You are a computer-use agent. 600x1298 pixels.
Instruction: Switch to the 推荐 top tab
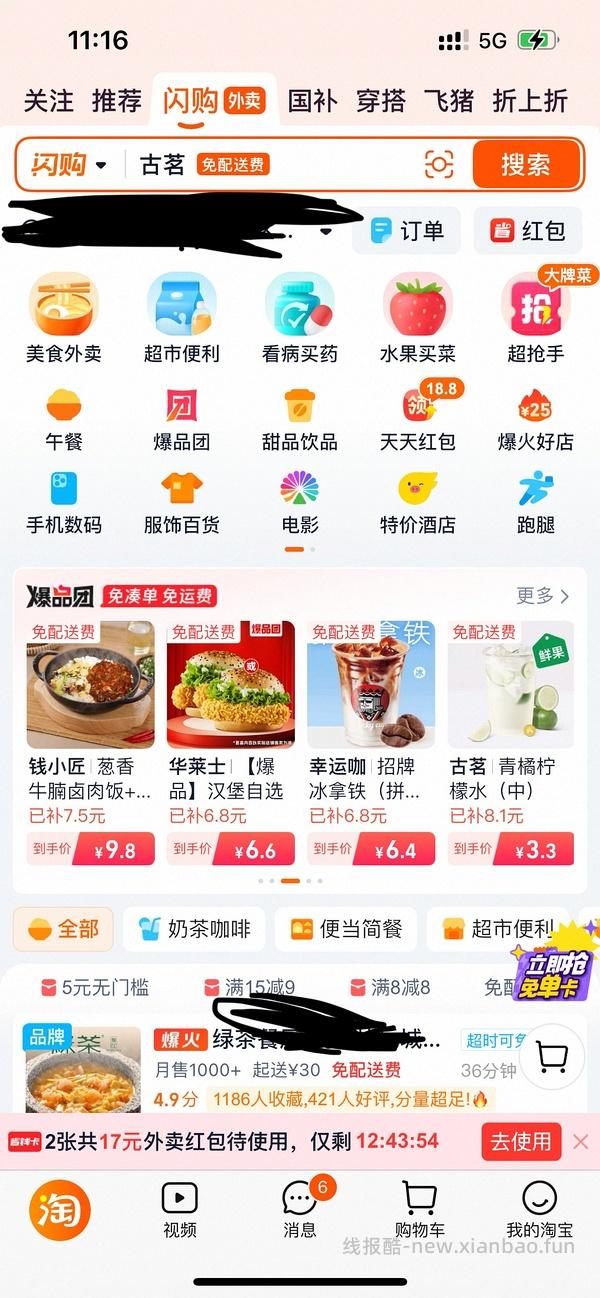point(117,101)
